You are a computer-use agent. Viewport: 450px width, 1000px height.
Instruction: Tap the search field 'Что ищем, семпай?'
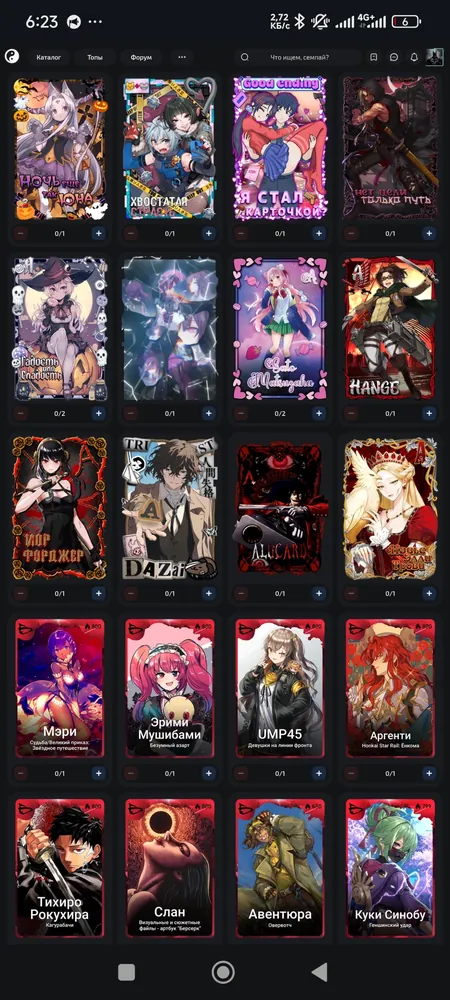pos(297,57)
